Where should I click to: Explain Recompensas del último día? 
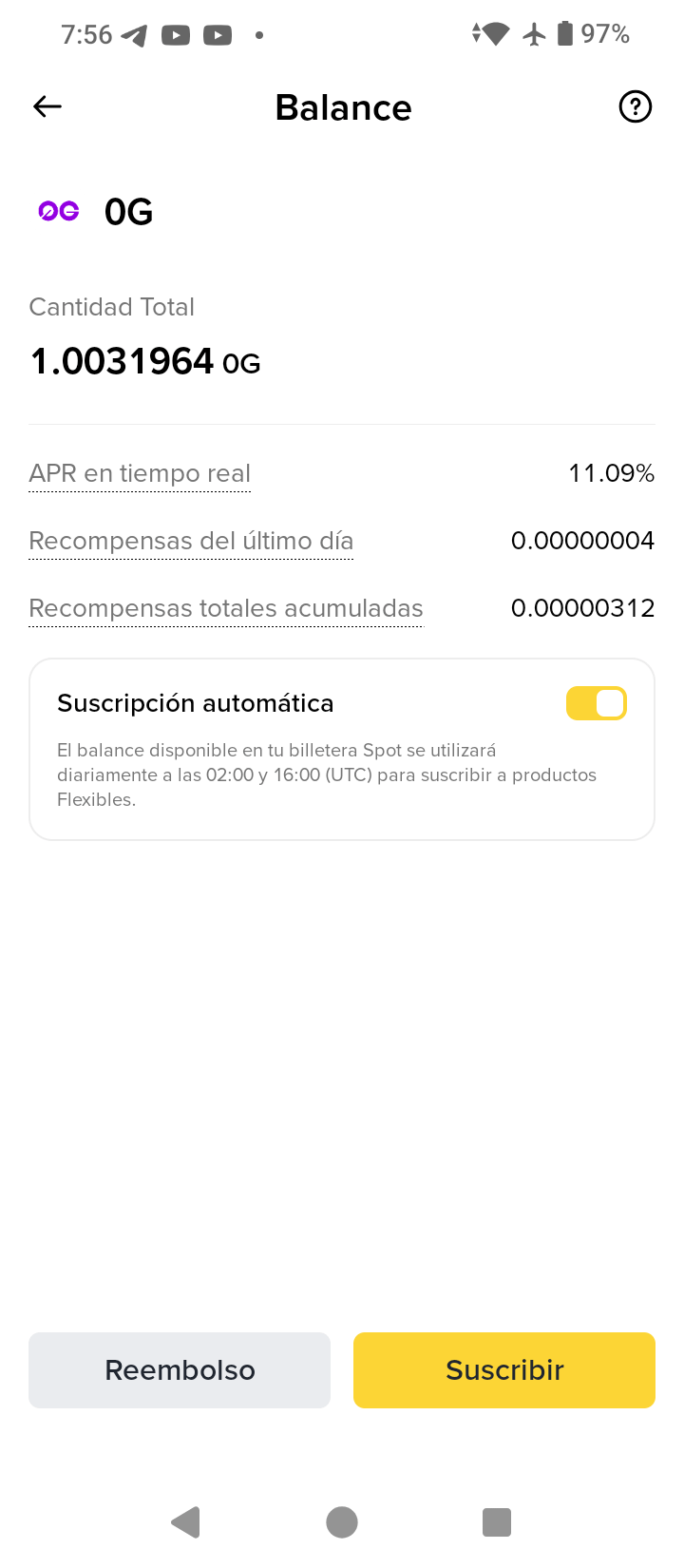coord(191,541)
